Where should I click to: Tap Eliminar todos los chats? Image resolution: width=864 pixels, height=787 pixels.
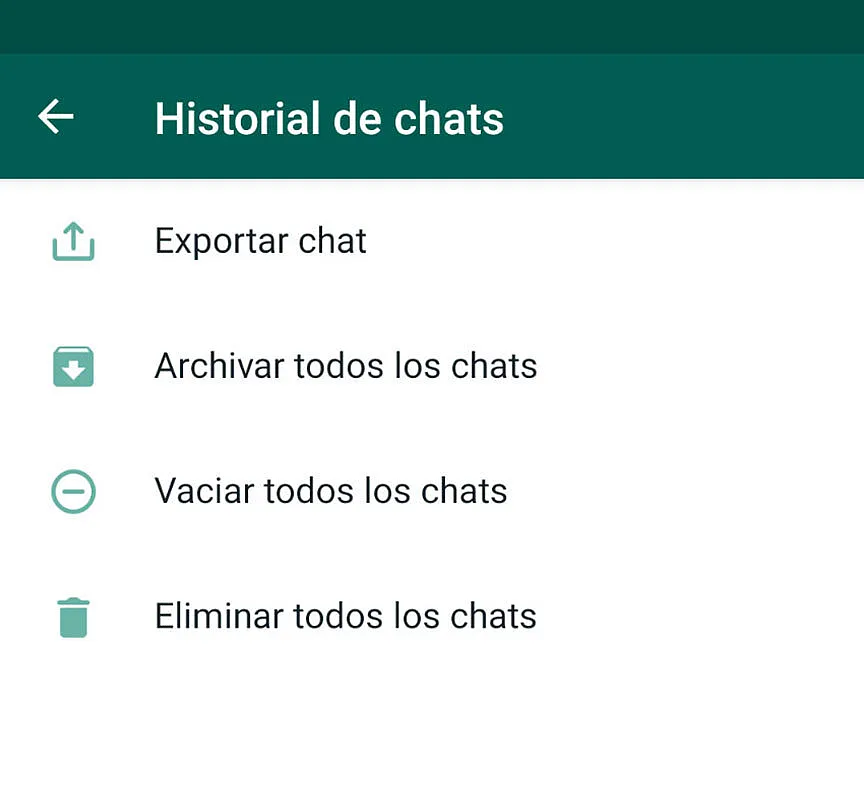[x=345, y=616]
